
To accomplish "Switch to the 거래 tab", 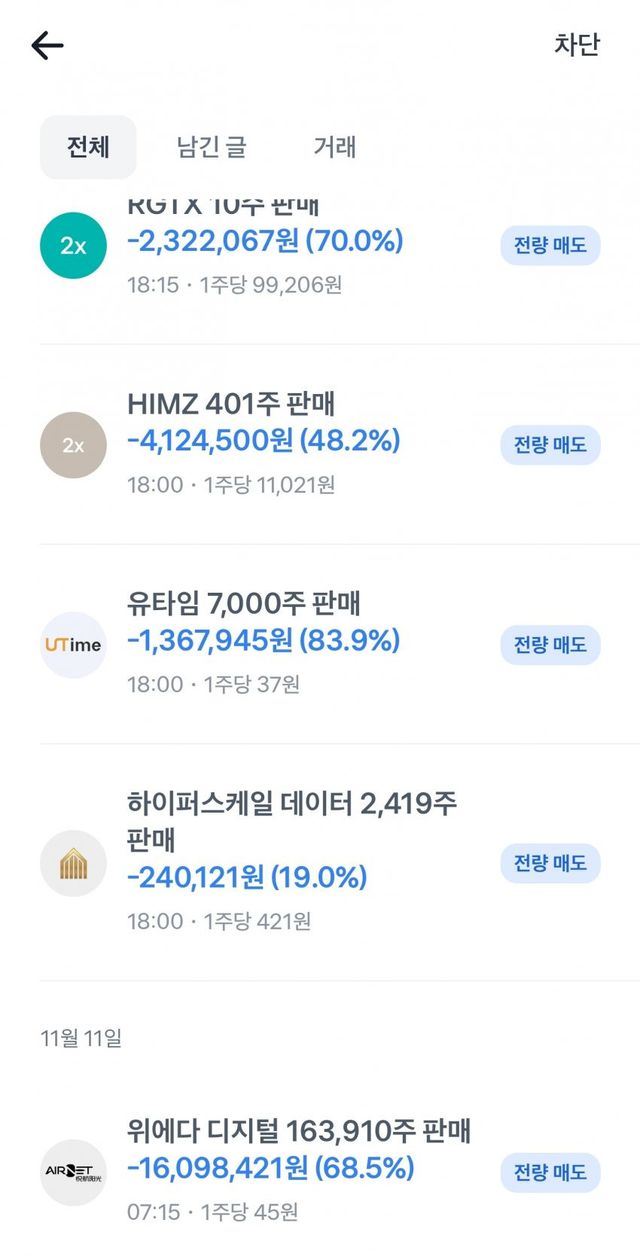I will [335, 147].
